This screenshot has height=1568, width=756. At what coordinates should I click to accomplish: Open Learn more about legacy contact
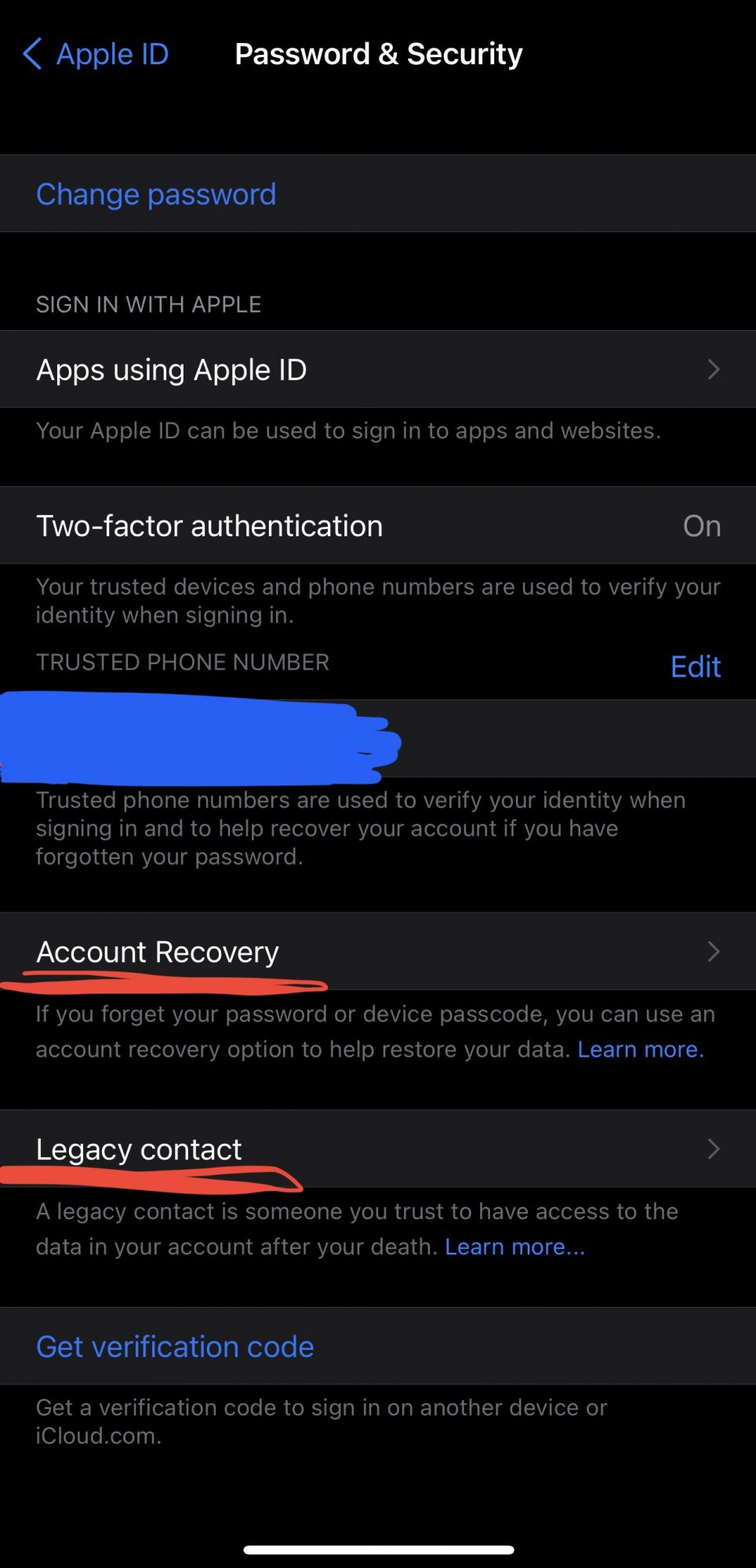[514, 1247]
